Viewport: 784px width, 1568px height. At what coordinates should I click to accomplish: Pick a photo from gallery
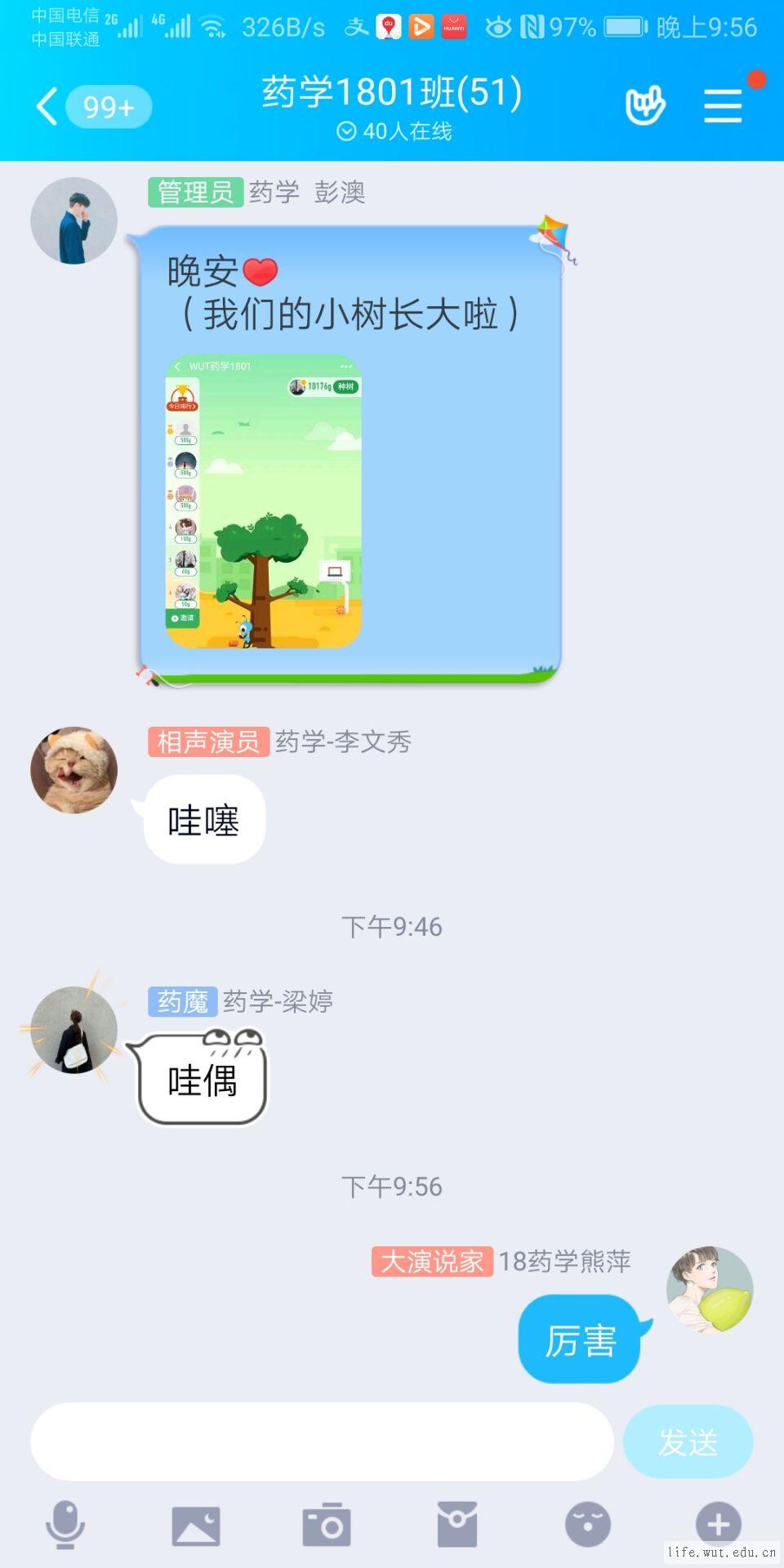(x=196, y=1525)
